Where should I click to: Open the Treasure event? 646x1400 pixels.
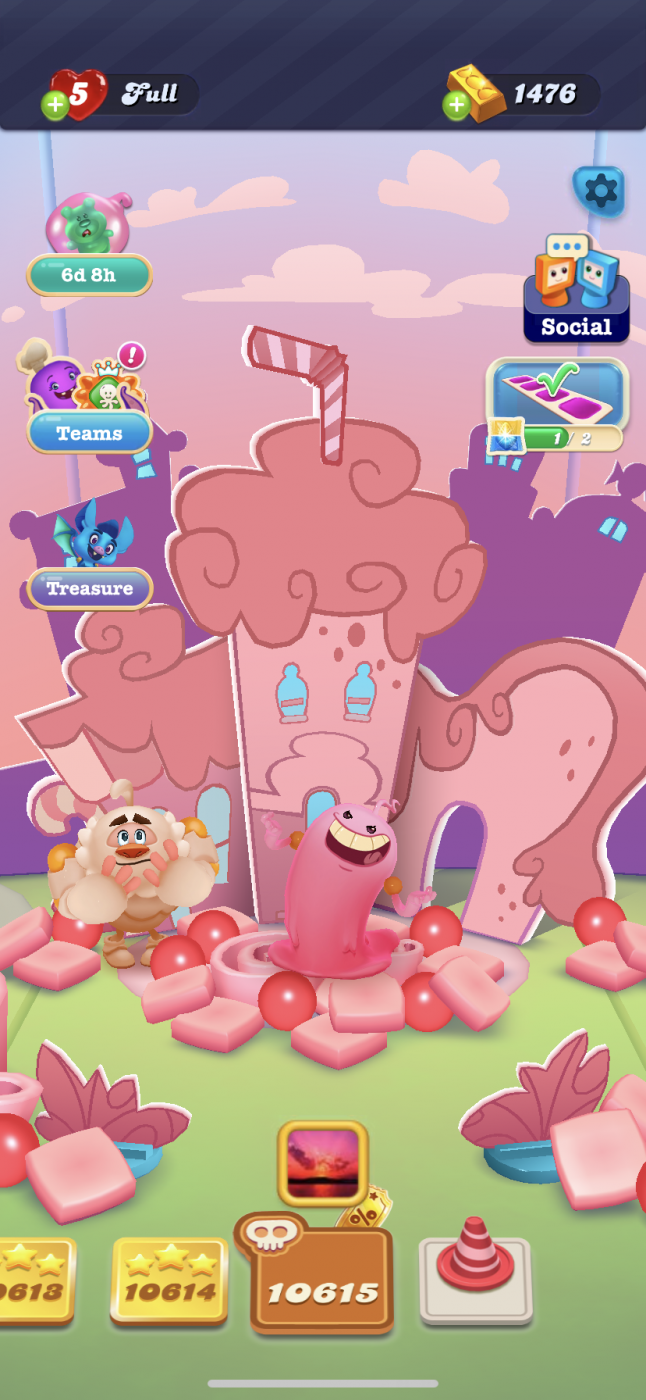coord(90,587)
